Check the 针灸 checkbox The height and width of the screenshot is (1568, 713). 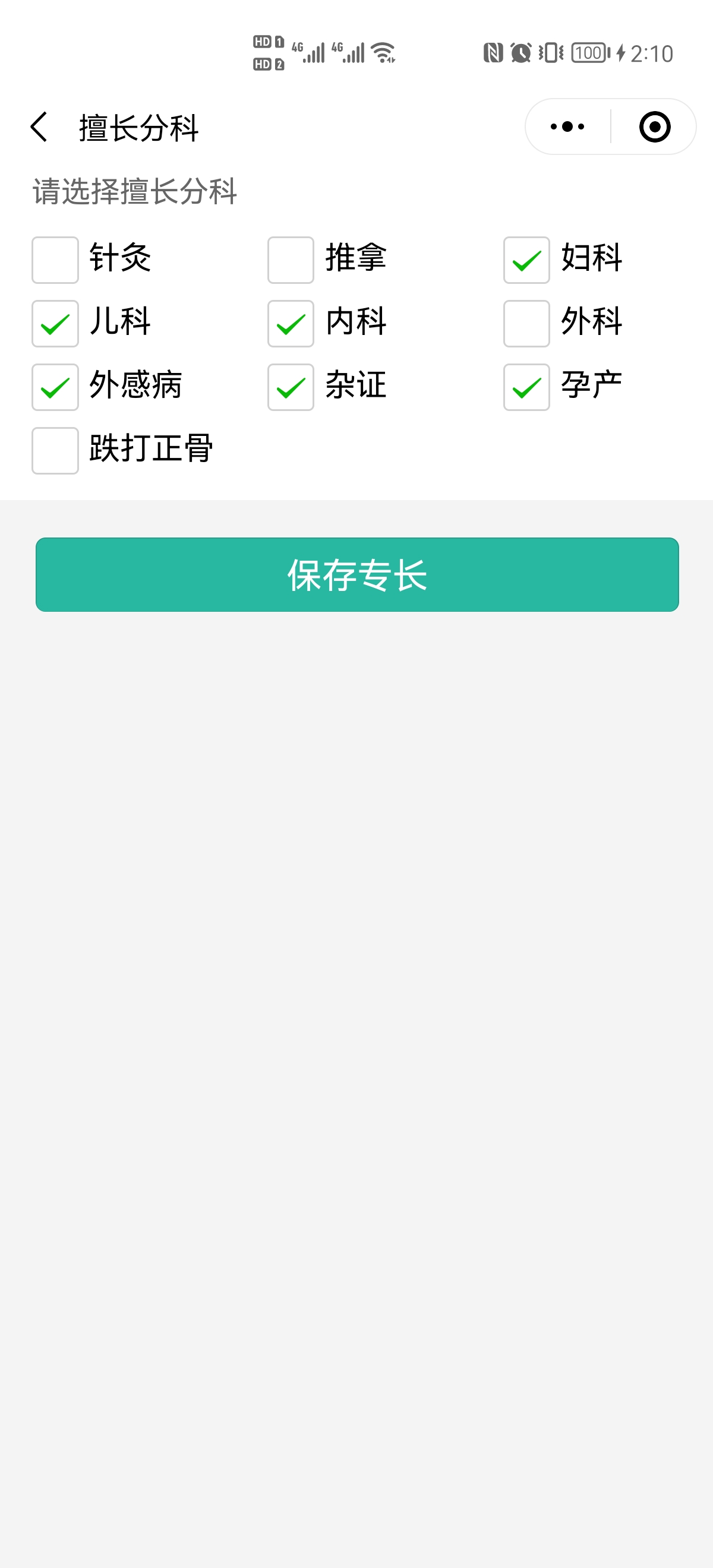tap(55, 260)
